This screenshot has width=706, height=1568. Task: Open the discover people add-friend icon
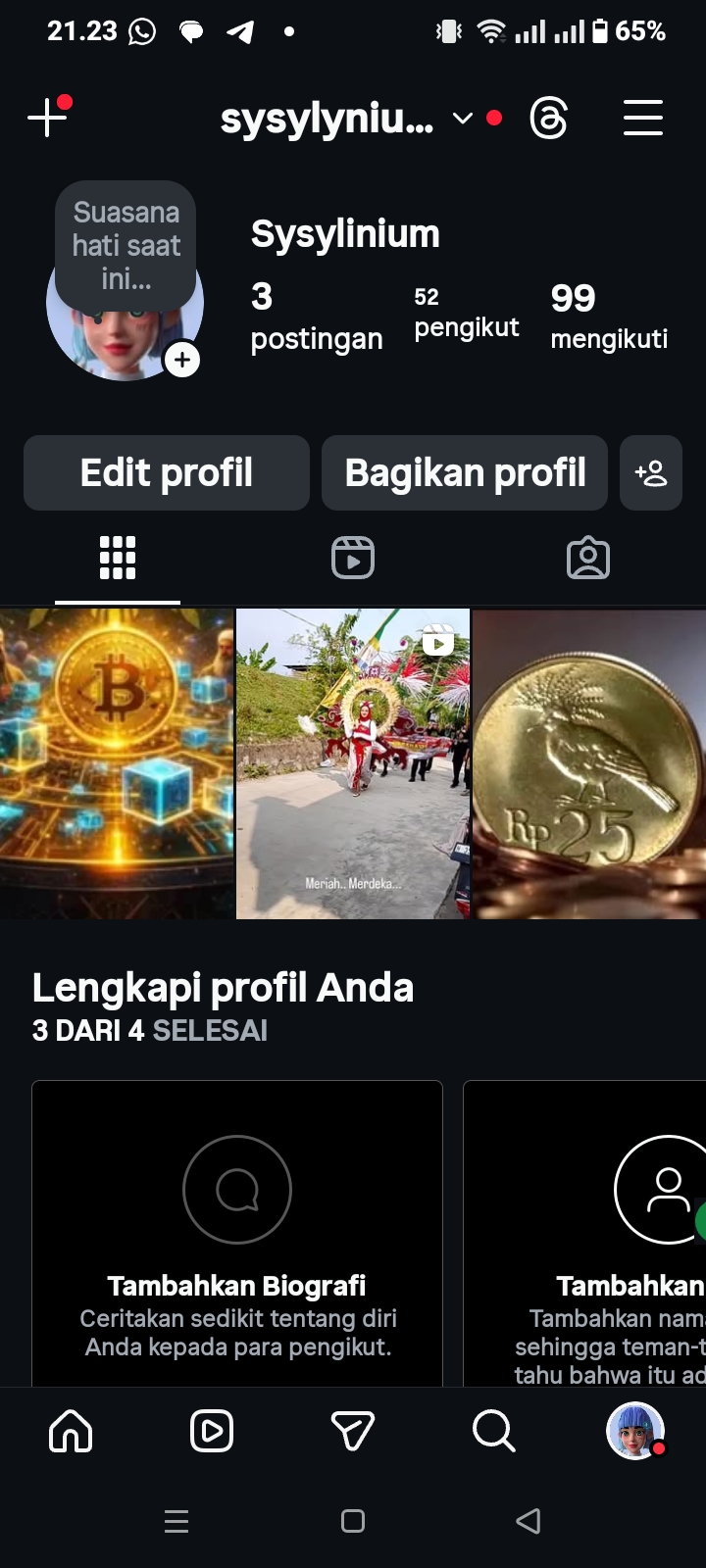pyautogui.click(x=651, y=473)
